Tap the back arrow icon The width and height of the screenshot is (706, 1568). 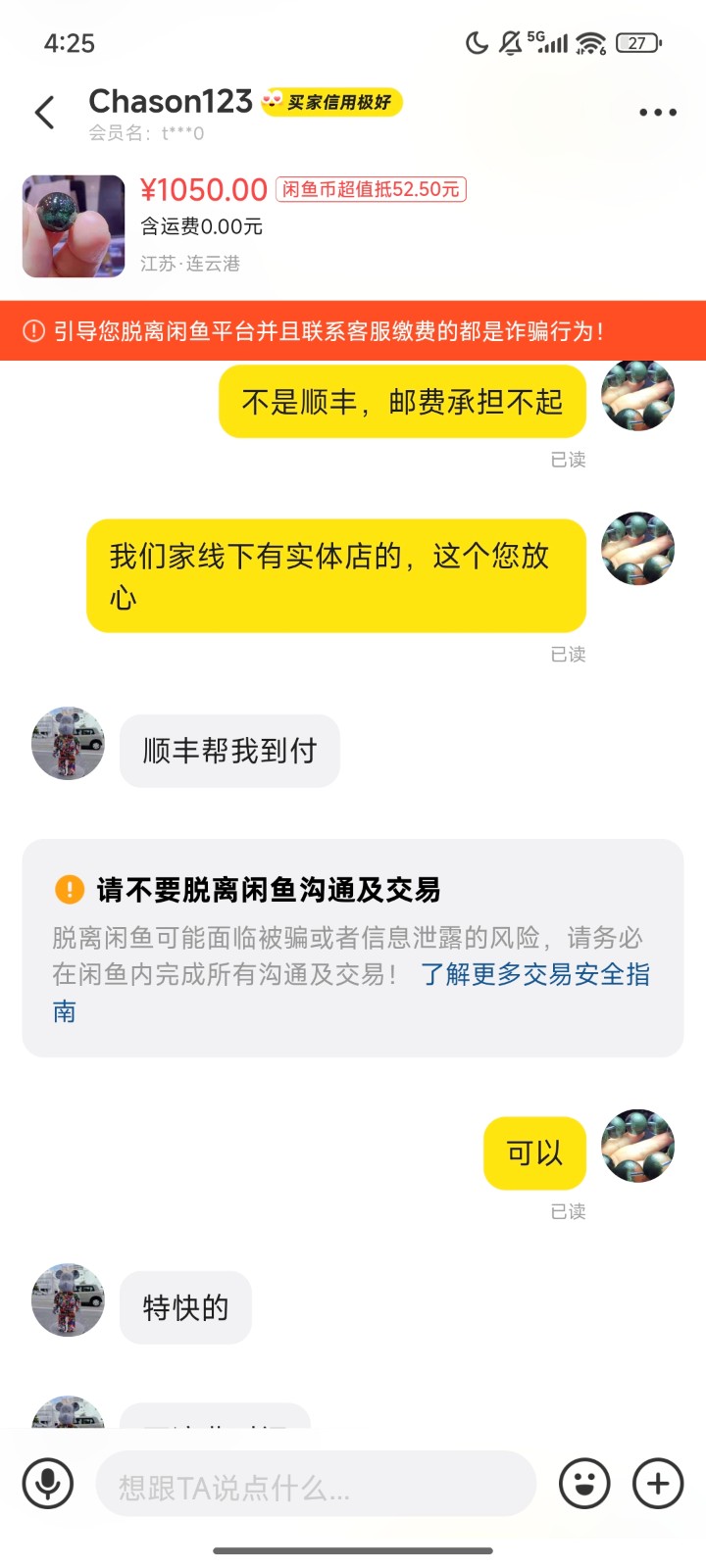[43, 113]
